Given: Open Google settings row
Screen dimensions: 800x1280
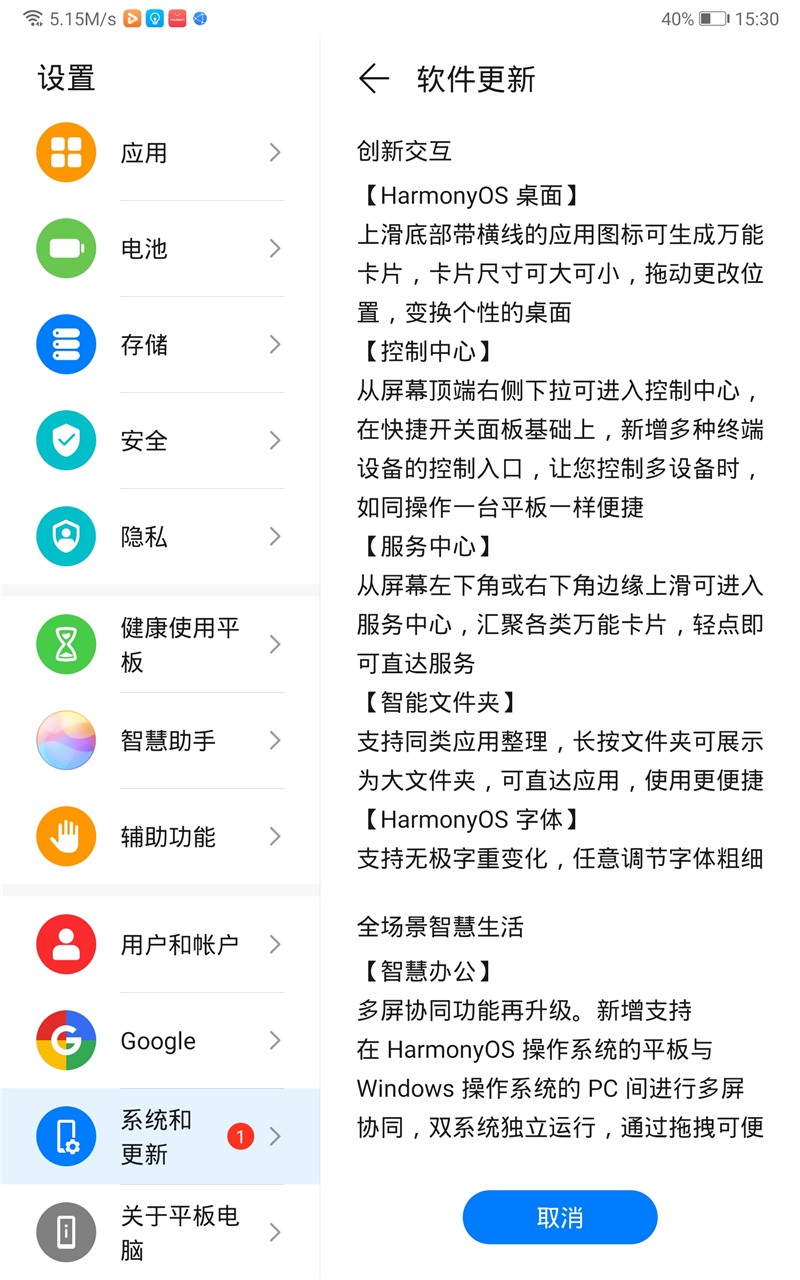Looking at the screenshot, I should (x=160, y=1041).
